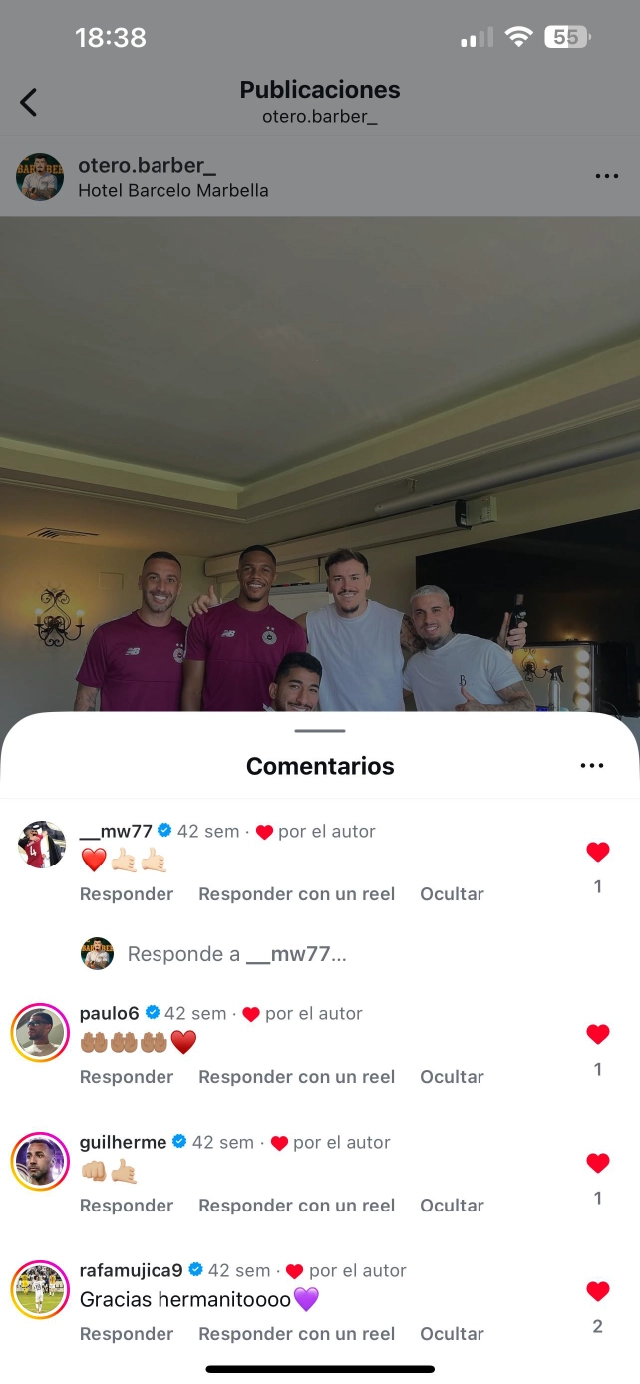Like the comment from __mw77
This screenshot has height=1384, width=640.
click(598, 852)
